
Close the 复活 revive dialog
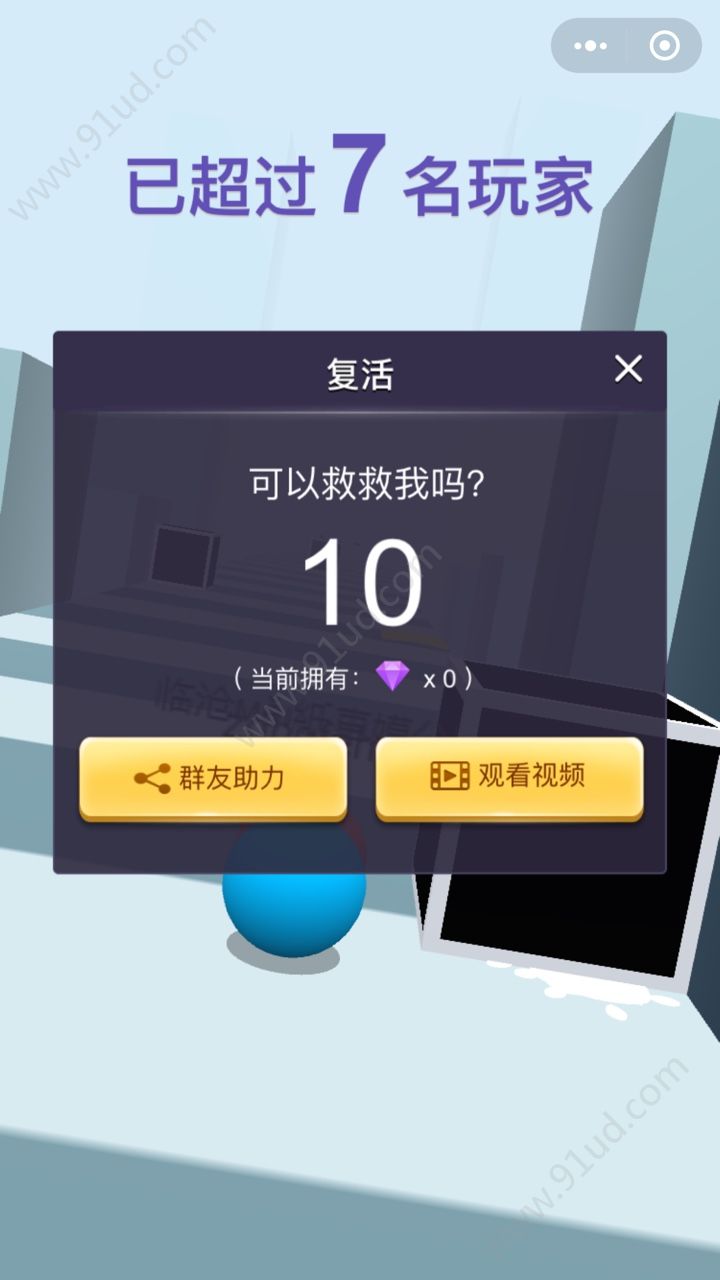628,370
